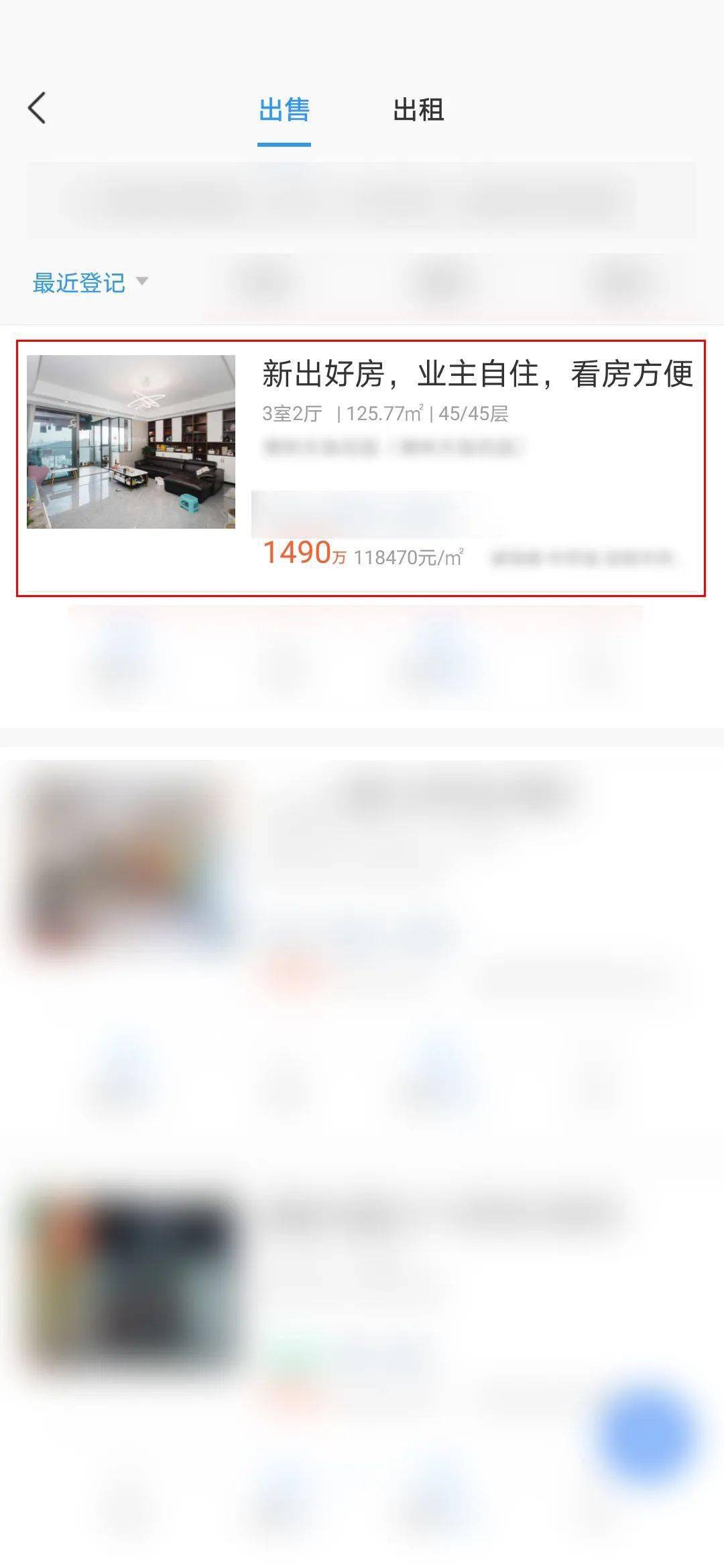Image resolution: width=724 pixels, height=1568 pixels.
Task: Switch to the 出租 tab
Action: click(x=418, y=111)
